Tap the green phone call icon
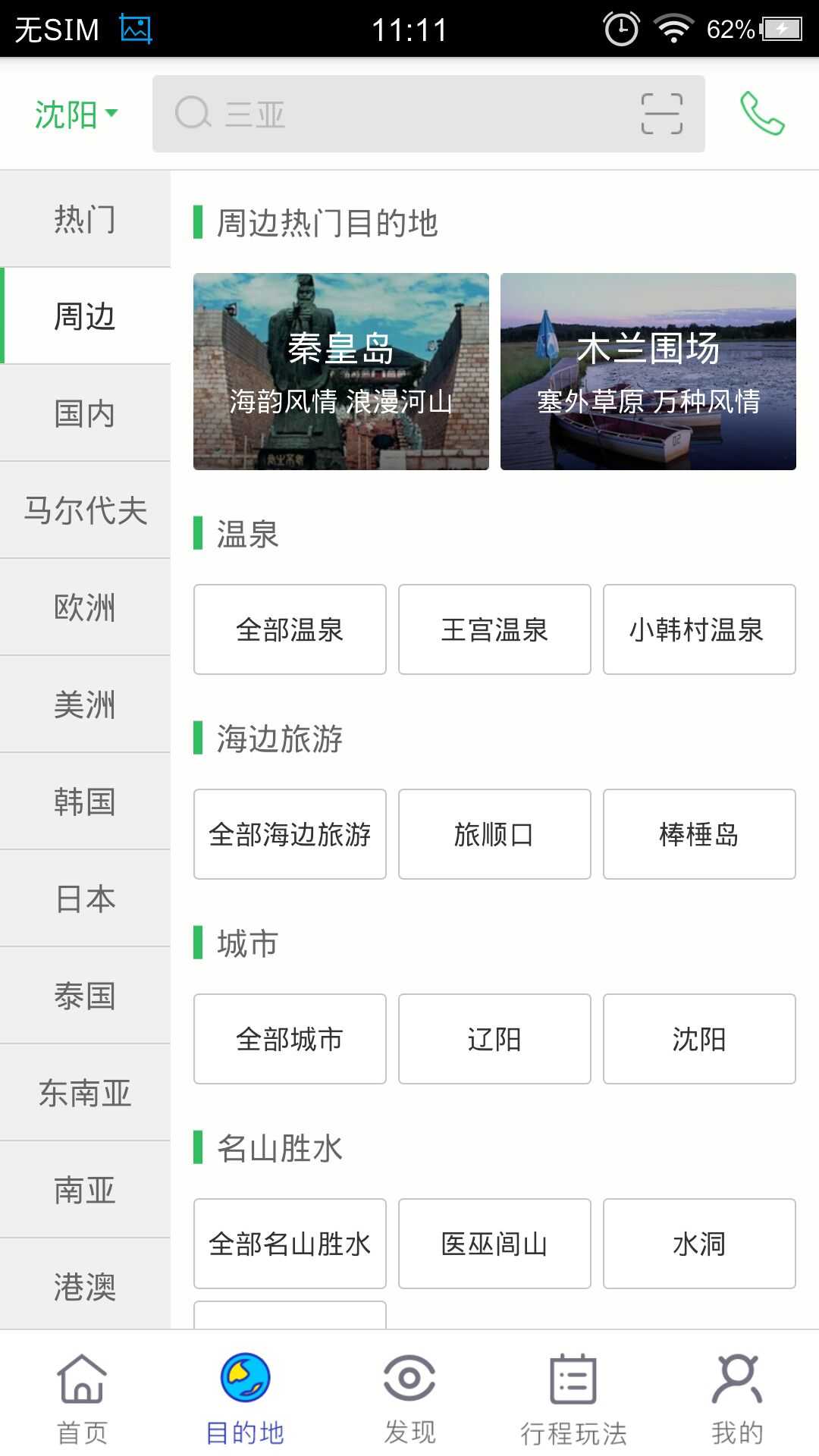 click(762, 112)
